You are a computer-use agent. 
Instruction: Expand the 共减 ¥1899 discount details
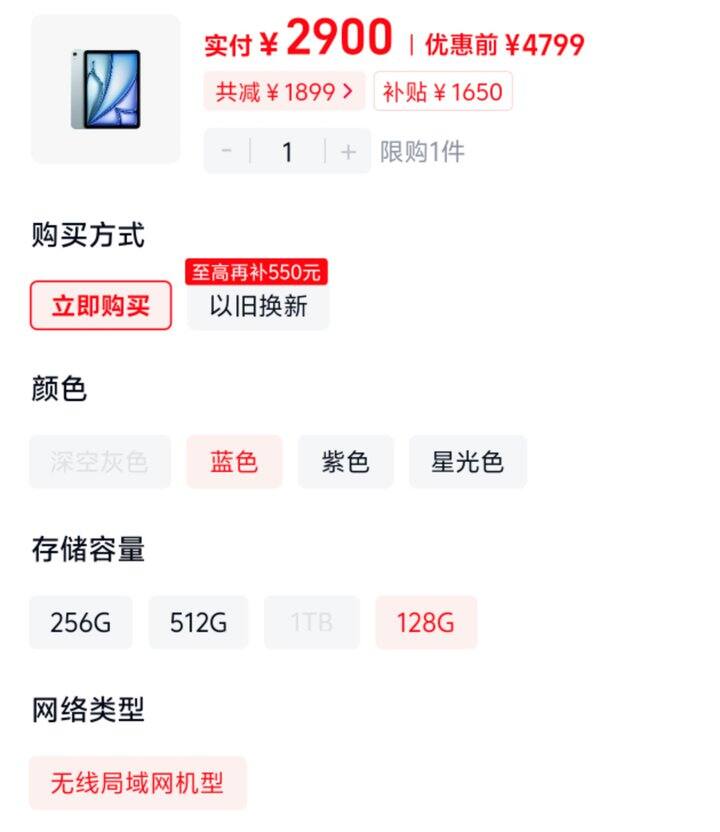[284, 92]
